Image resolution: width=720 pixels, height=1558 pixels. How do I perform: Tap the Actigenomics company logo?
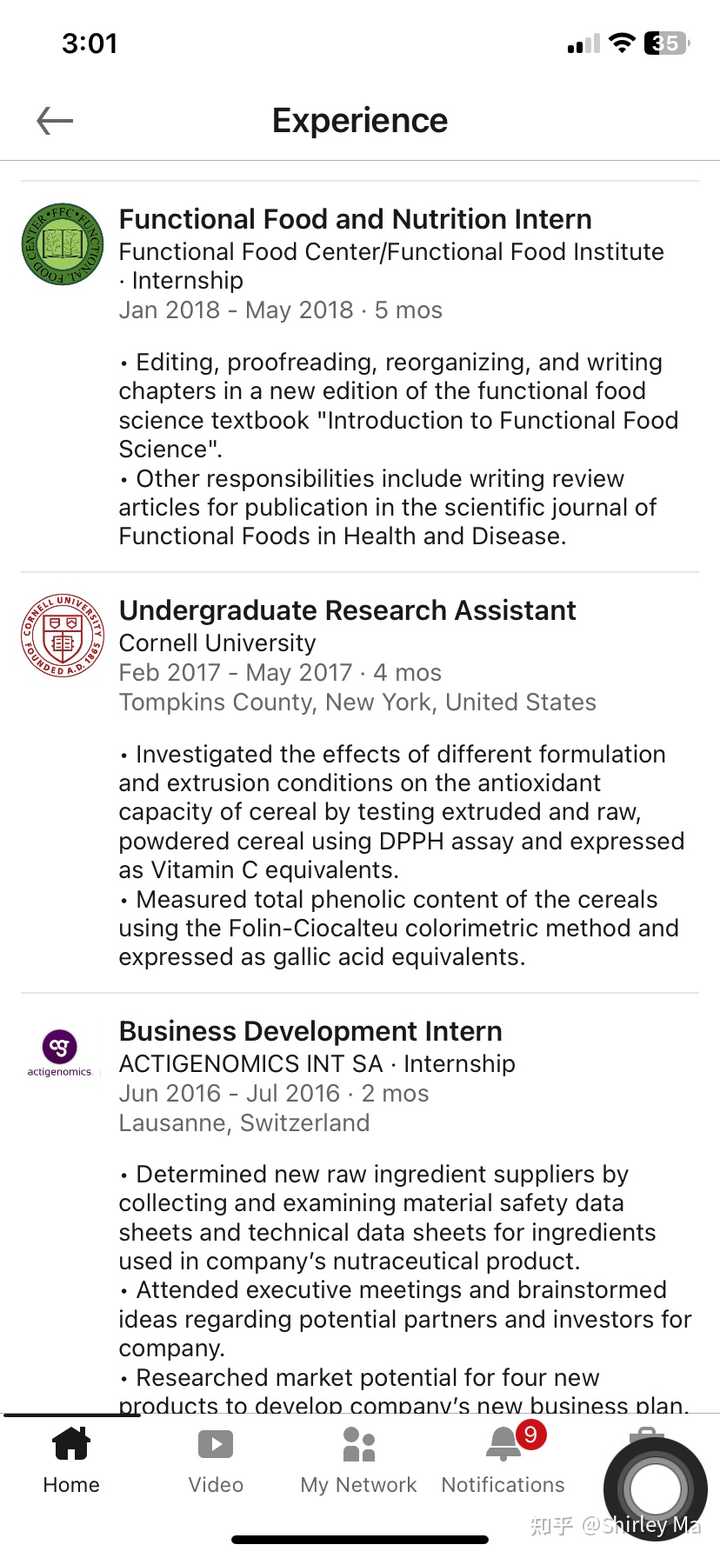coord(60,1054)
